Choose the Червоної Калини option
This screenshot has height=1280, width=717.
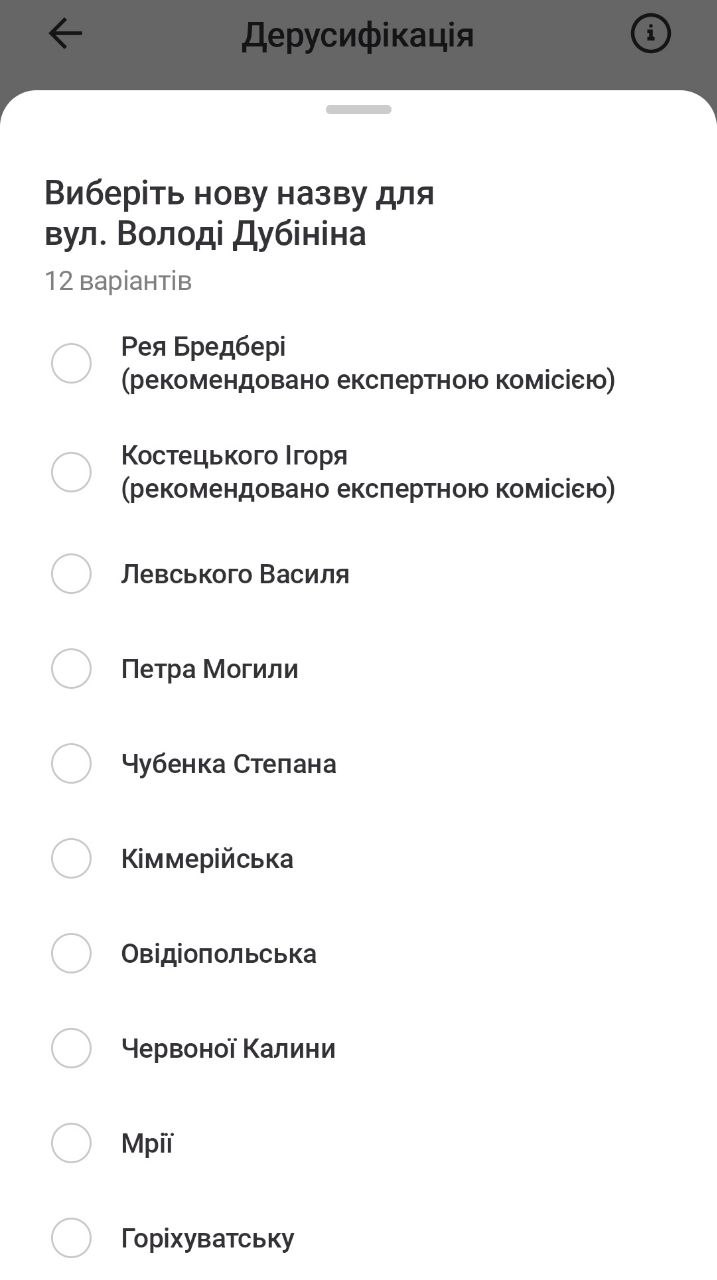[71, 1049]
